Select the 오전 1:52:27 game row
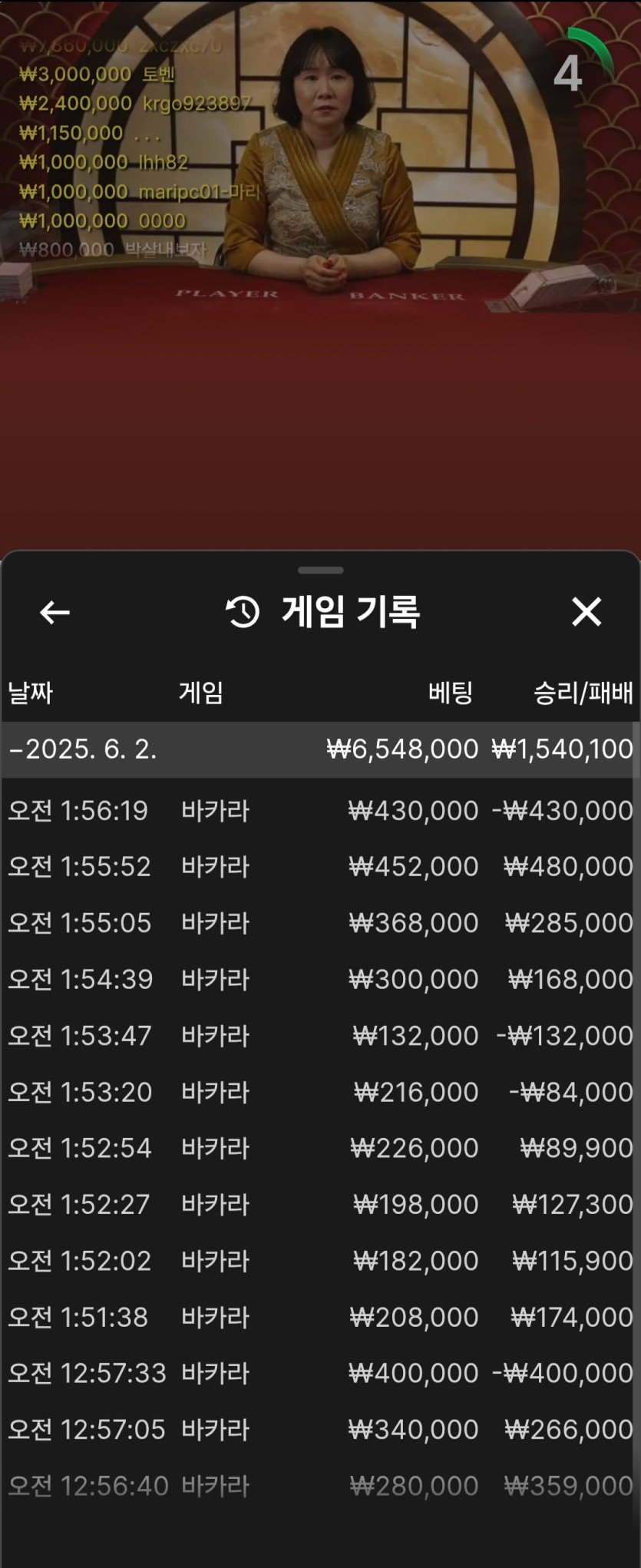Screen dimensions: 641x1568 point(320,1204)
